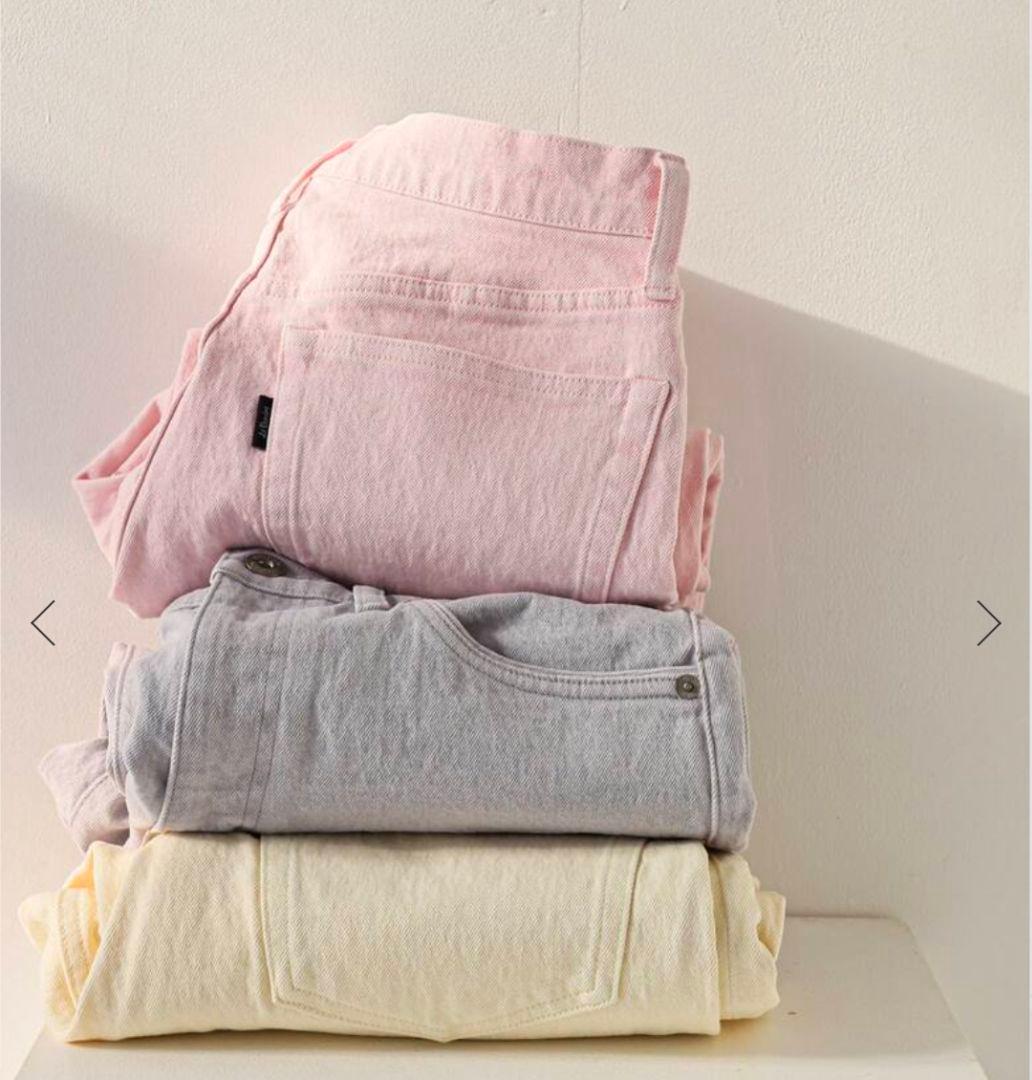Go to the previous product image
This screenshot has height=1080, width=1032.
(x=43, y=623)
